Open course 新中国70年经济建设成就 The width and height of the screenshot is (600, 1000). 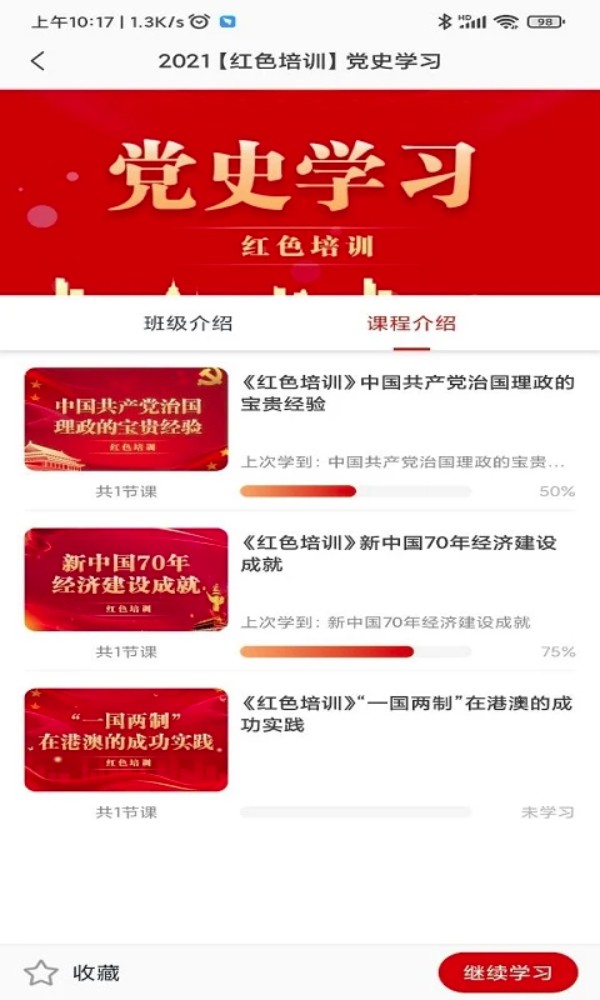[398, 554]
